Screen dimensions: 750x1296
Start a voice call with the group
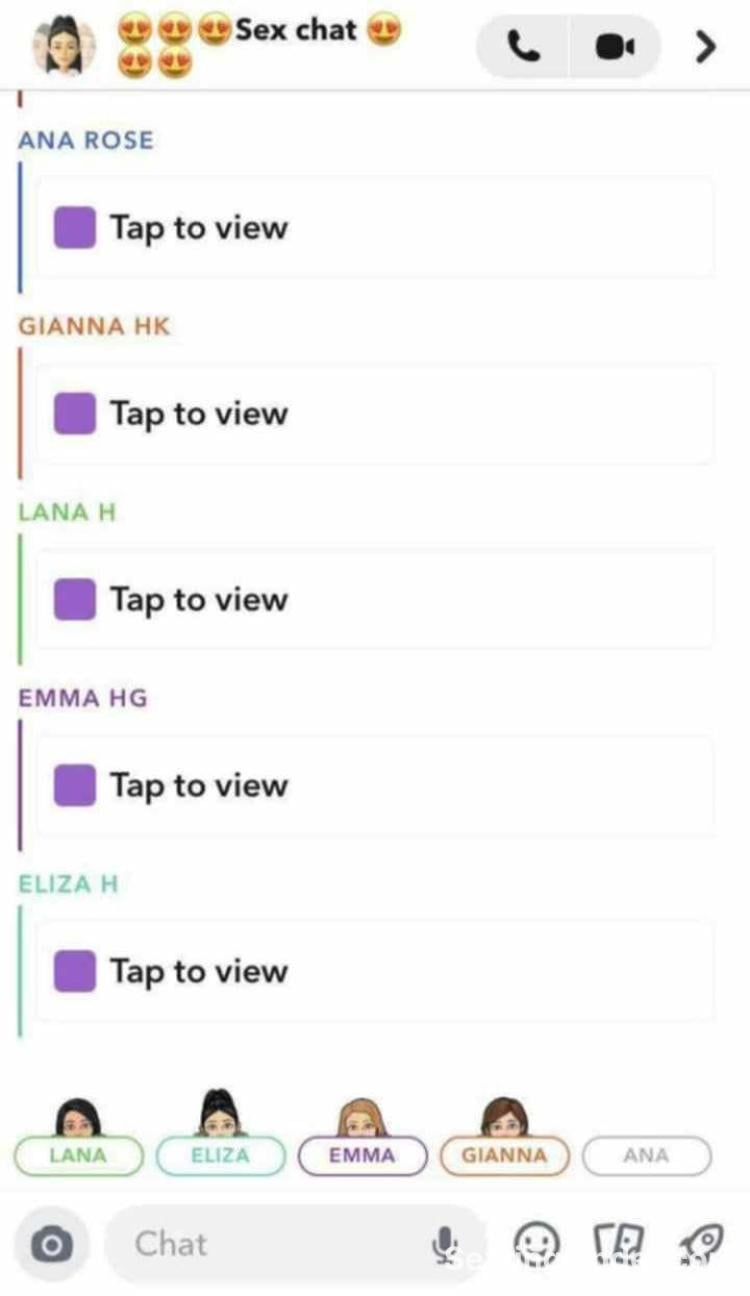tap(523, 46)
